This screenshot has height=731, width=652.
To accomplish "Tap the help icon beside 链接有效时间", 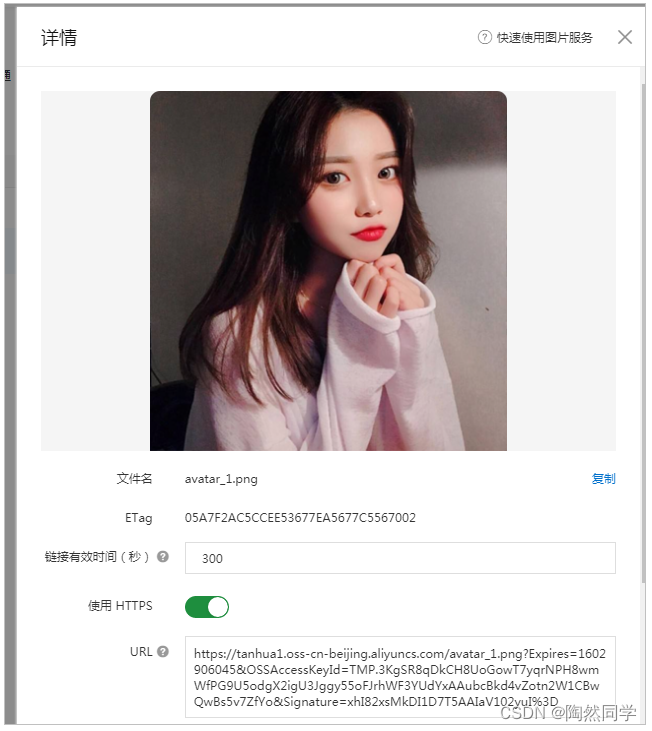I will pyautogui.click(x=163, y=557).
